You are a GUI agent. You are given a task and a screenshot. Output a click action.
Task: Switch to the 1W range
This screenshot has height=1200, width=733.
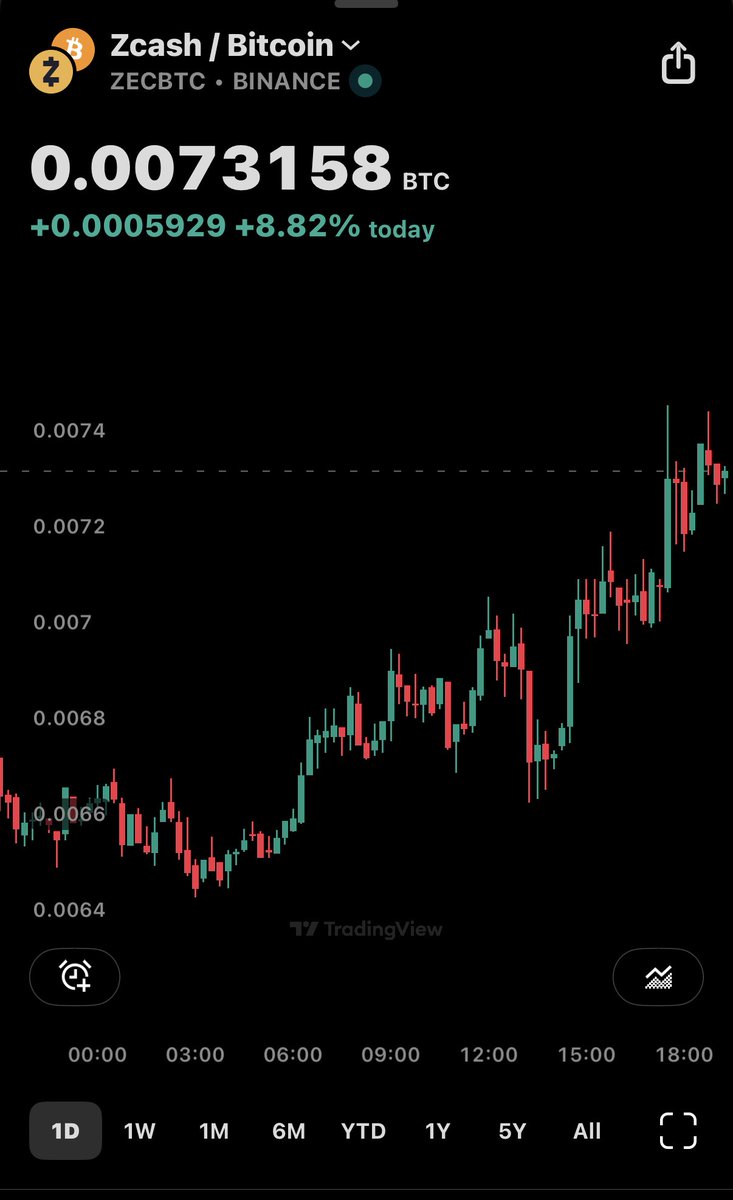pyautogui.click(x=139, y=1131)
